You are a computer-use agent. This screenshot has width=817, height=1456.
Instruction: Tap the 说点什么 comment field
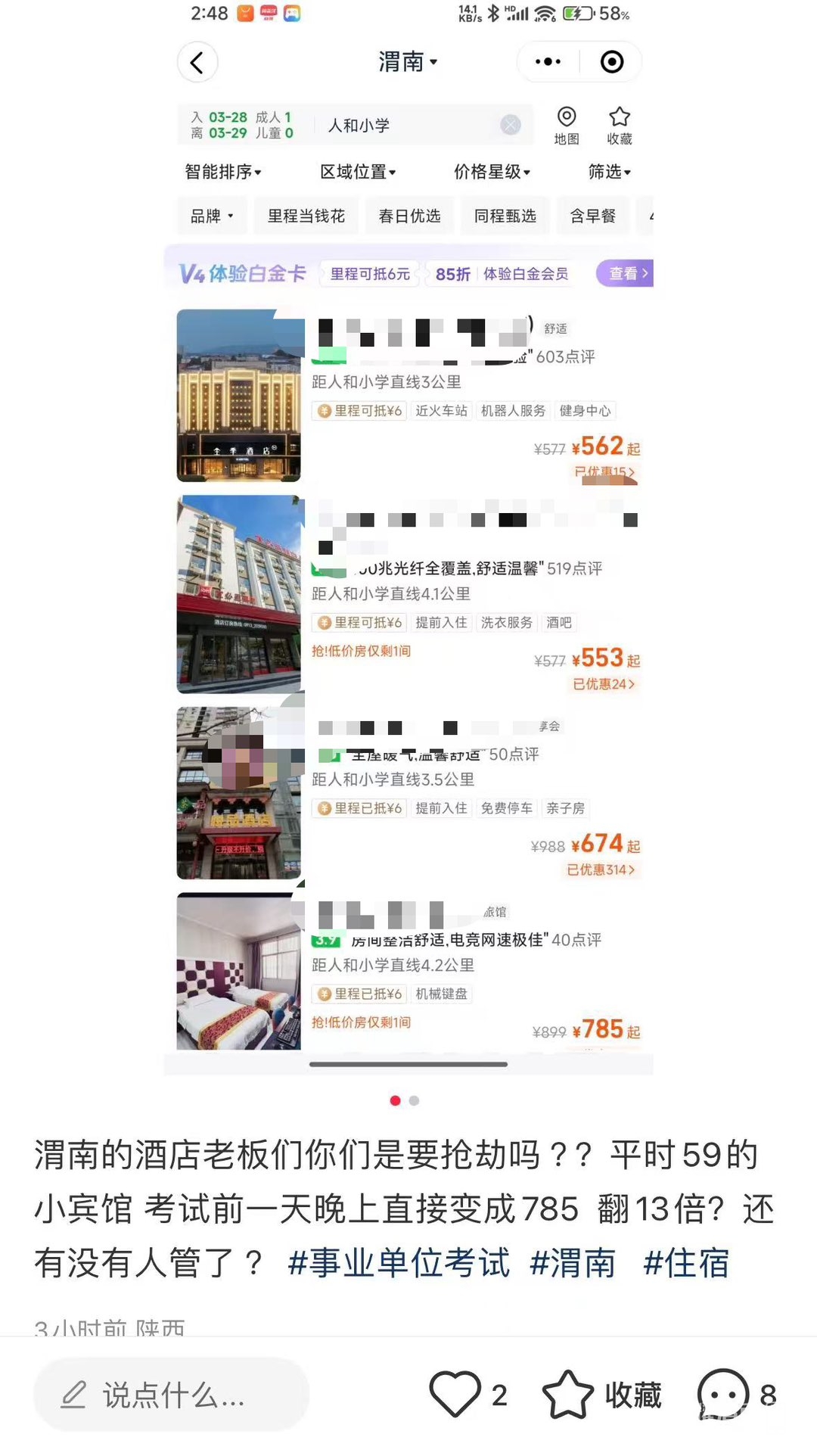click(172, 1394)
